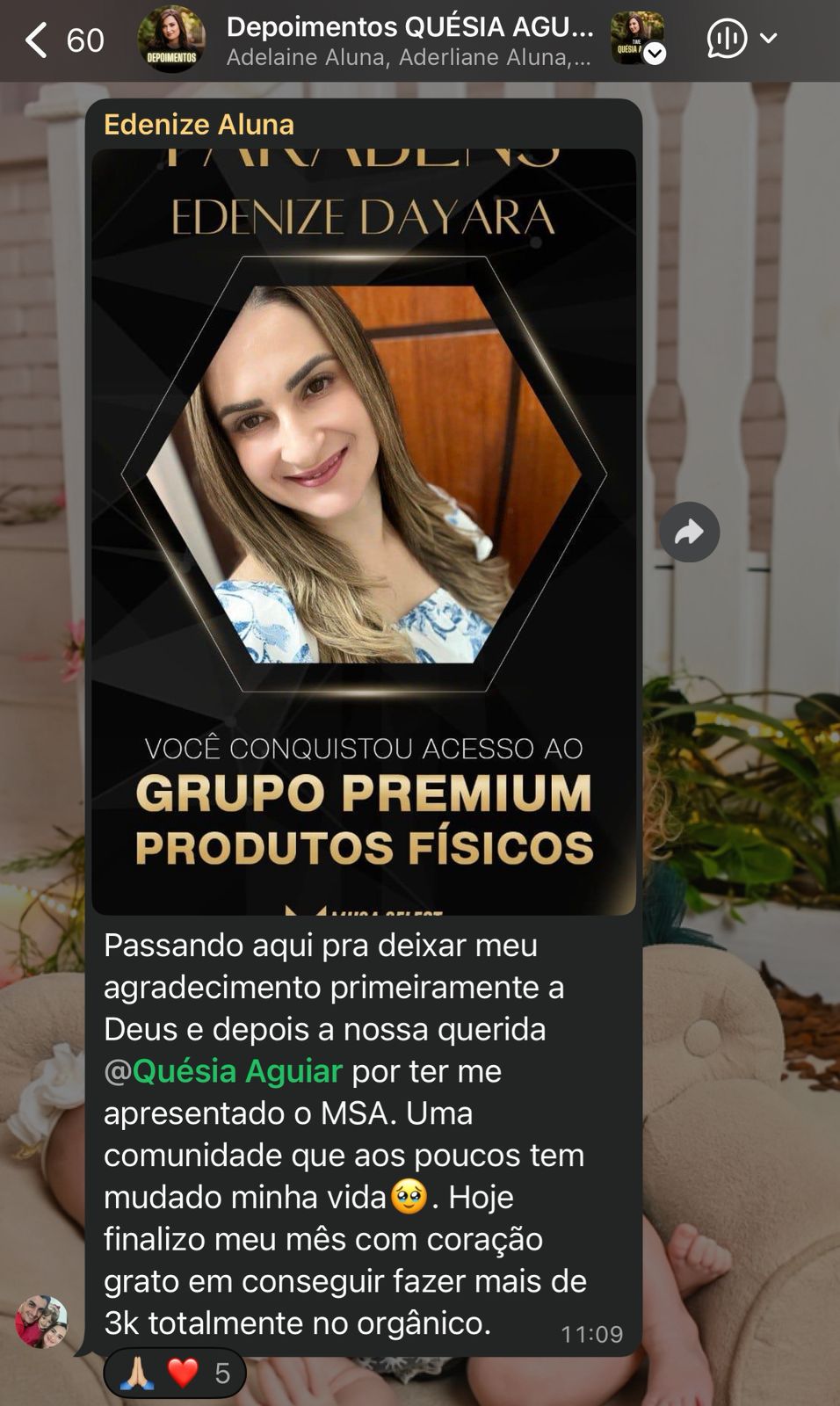
Task: Start a group voice chat
Action: click(x=728, y=40)
